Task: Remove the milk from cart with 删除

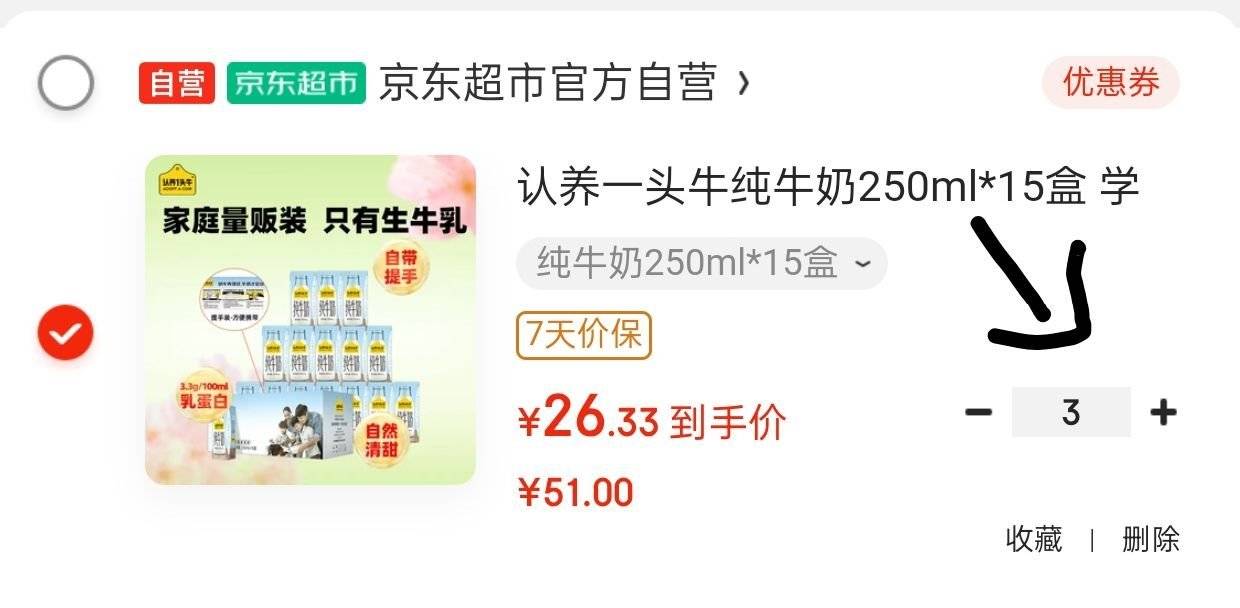Action: (1151, 540)
